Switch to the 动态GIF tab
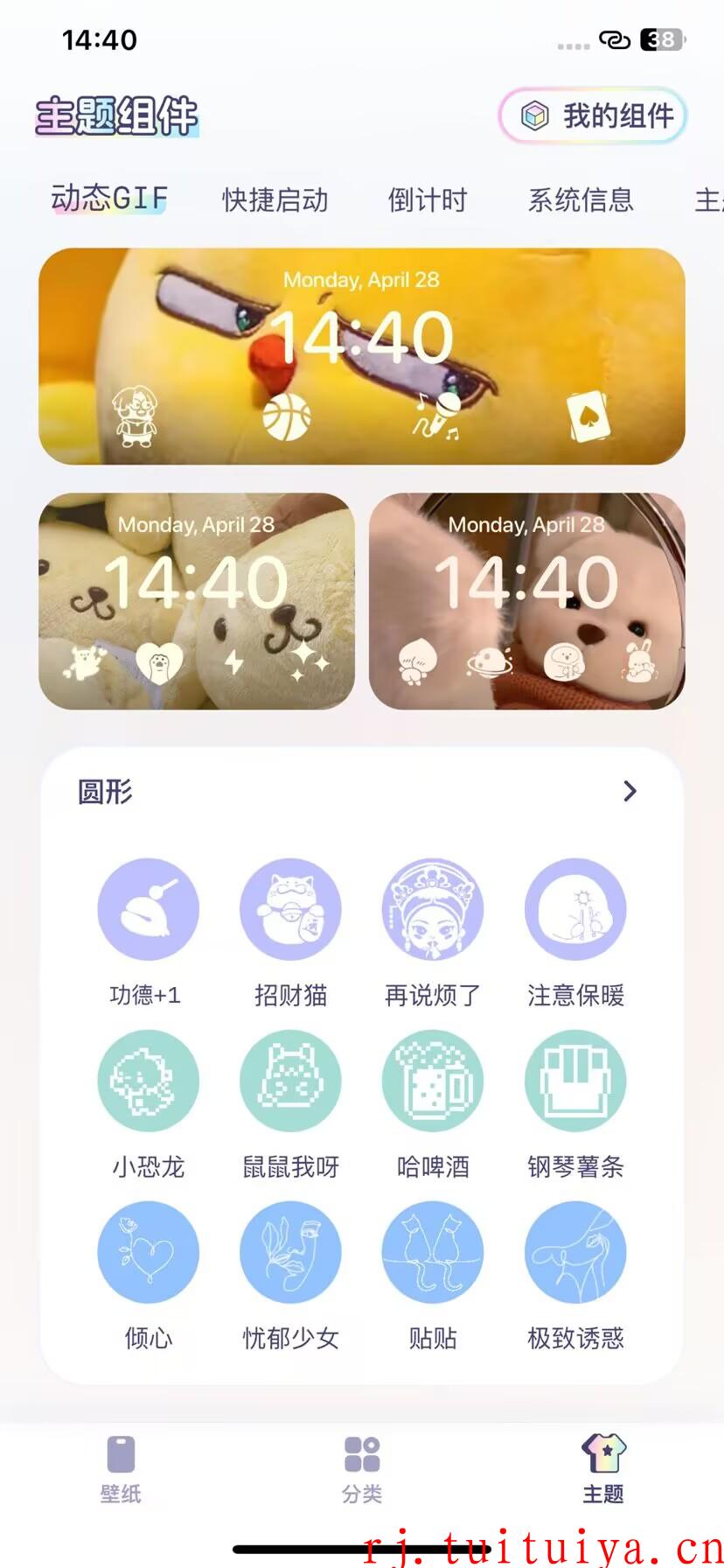724x1568 pixels. tap(109, 199)
